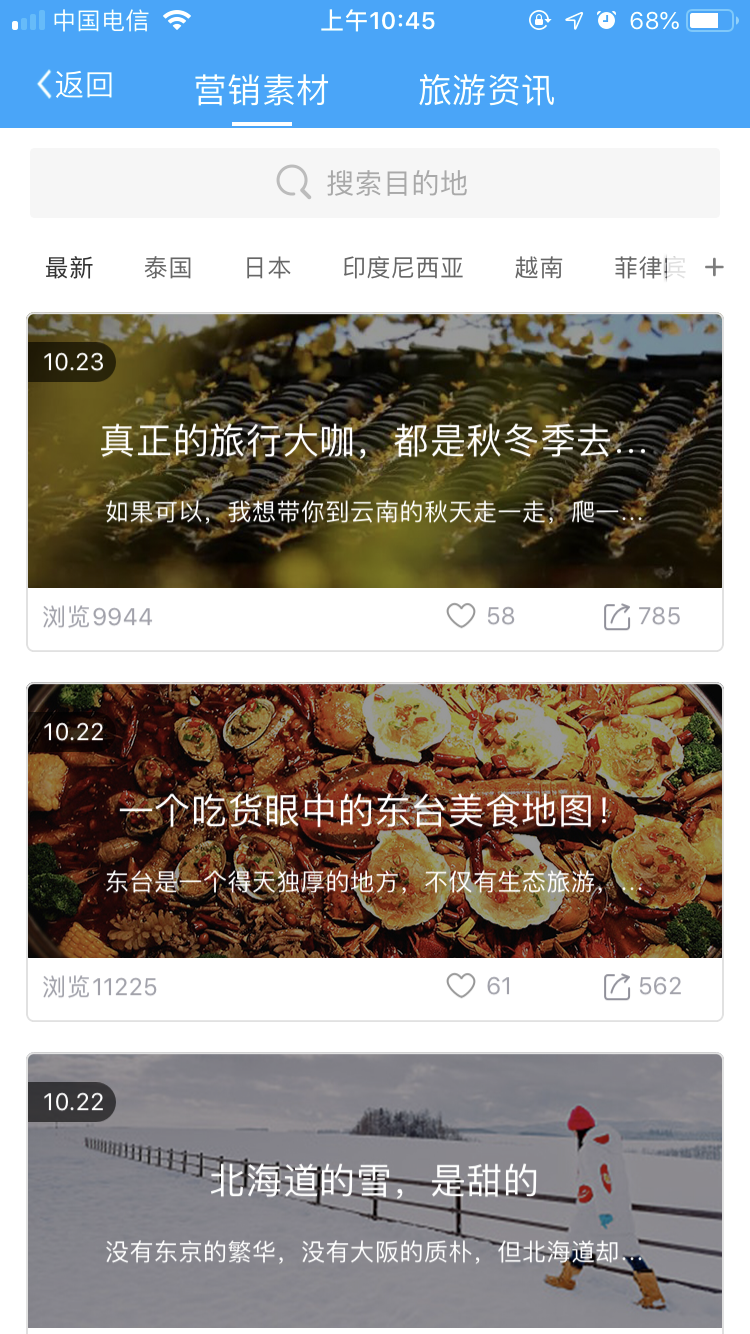Tap the heart icon showing 61 likes
The height and width of the screenshot is (1334, 750).
[x=460, y=986]
